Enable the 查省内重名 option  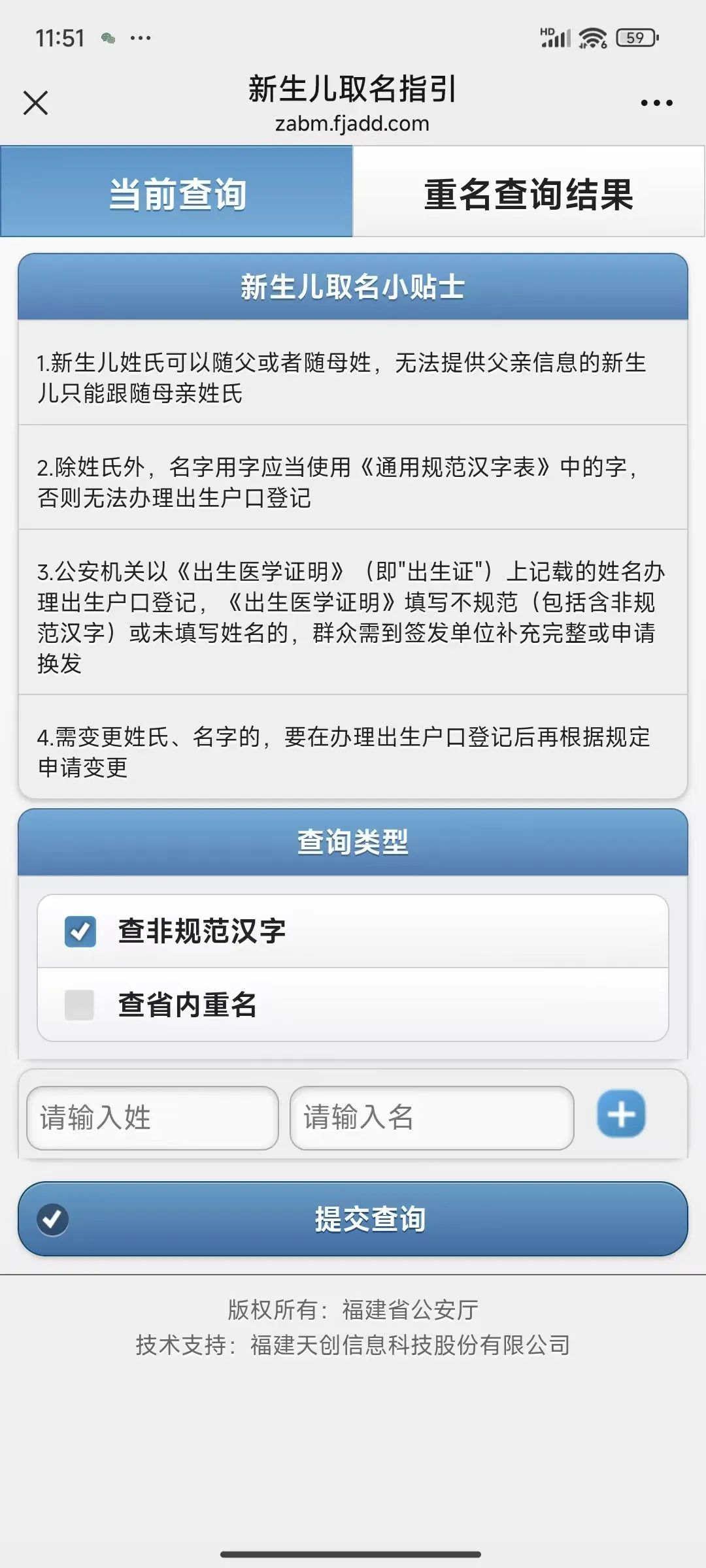click(80, 1006)
